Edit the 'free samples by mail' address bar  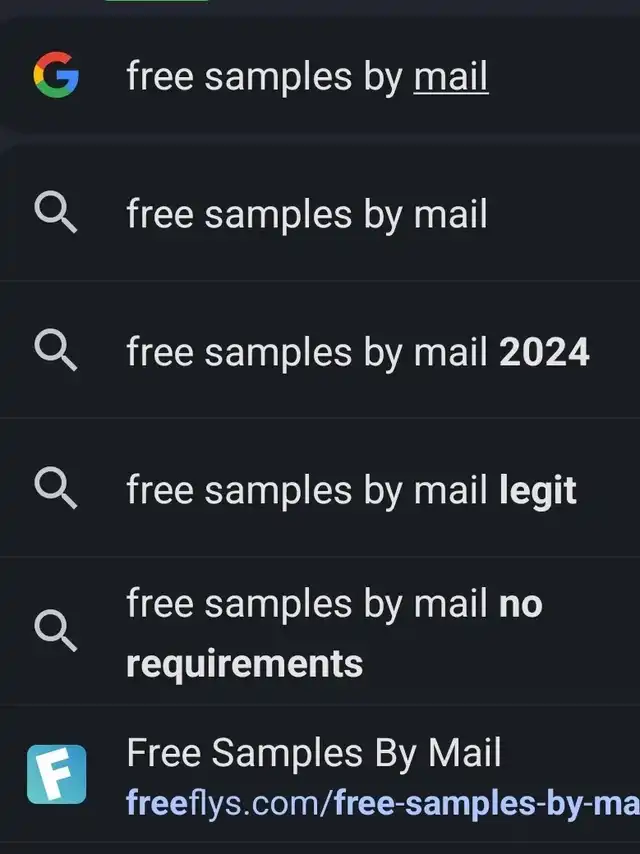(307, 76)
